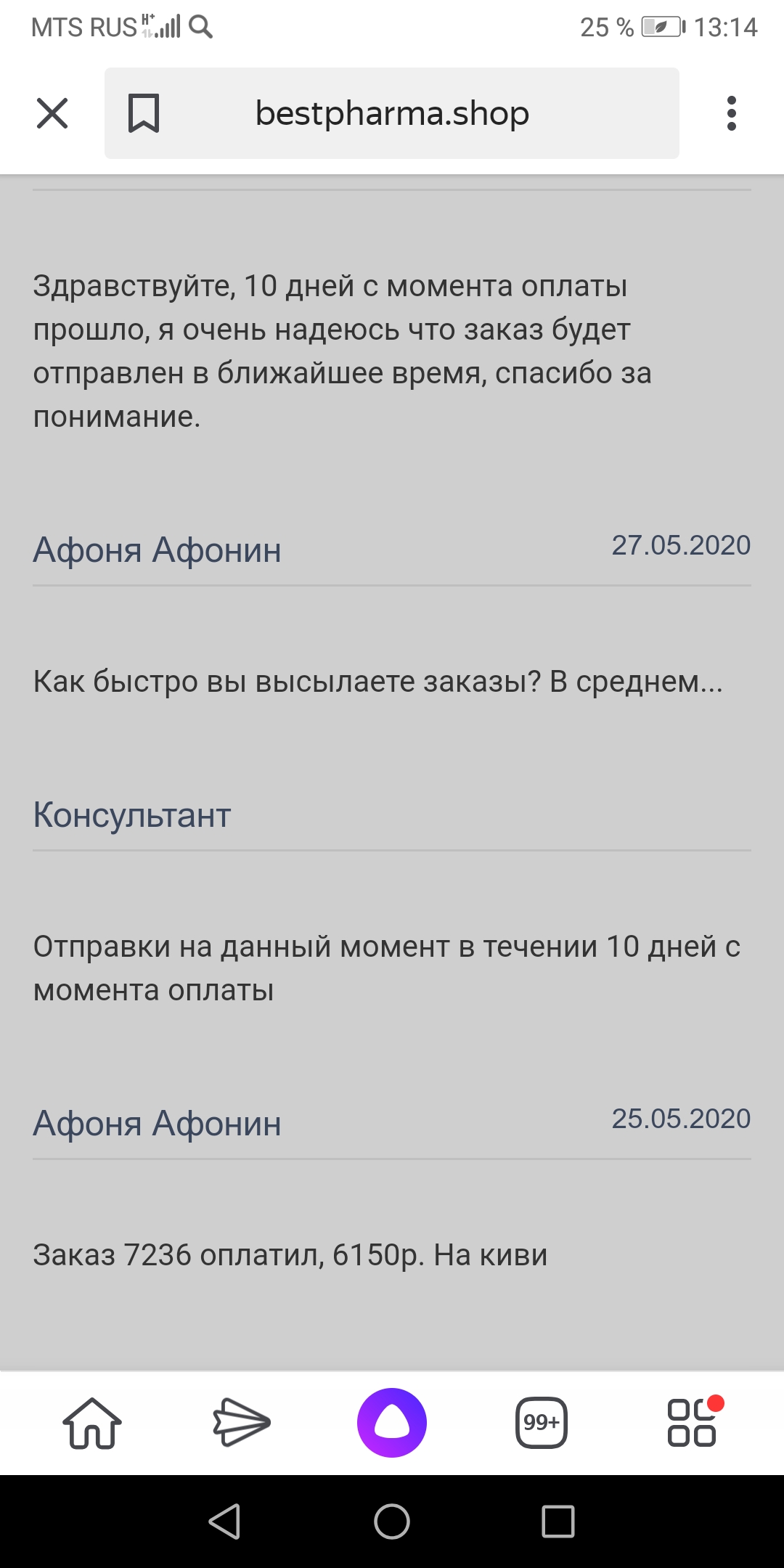Tap the bestpharma.shop address bar
The width and height of the screenshot is (784, 1568).
[392, 113]
